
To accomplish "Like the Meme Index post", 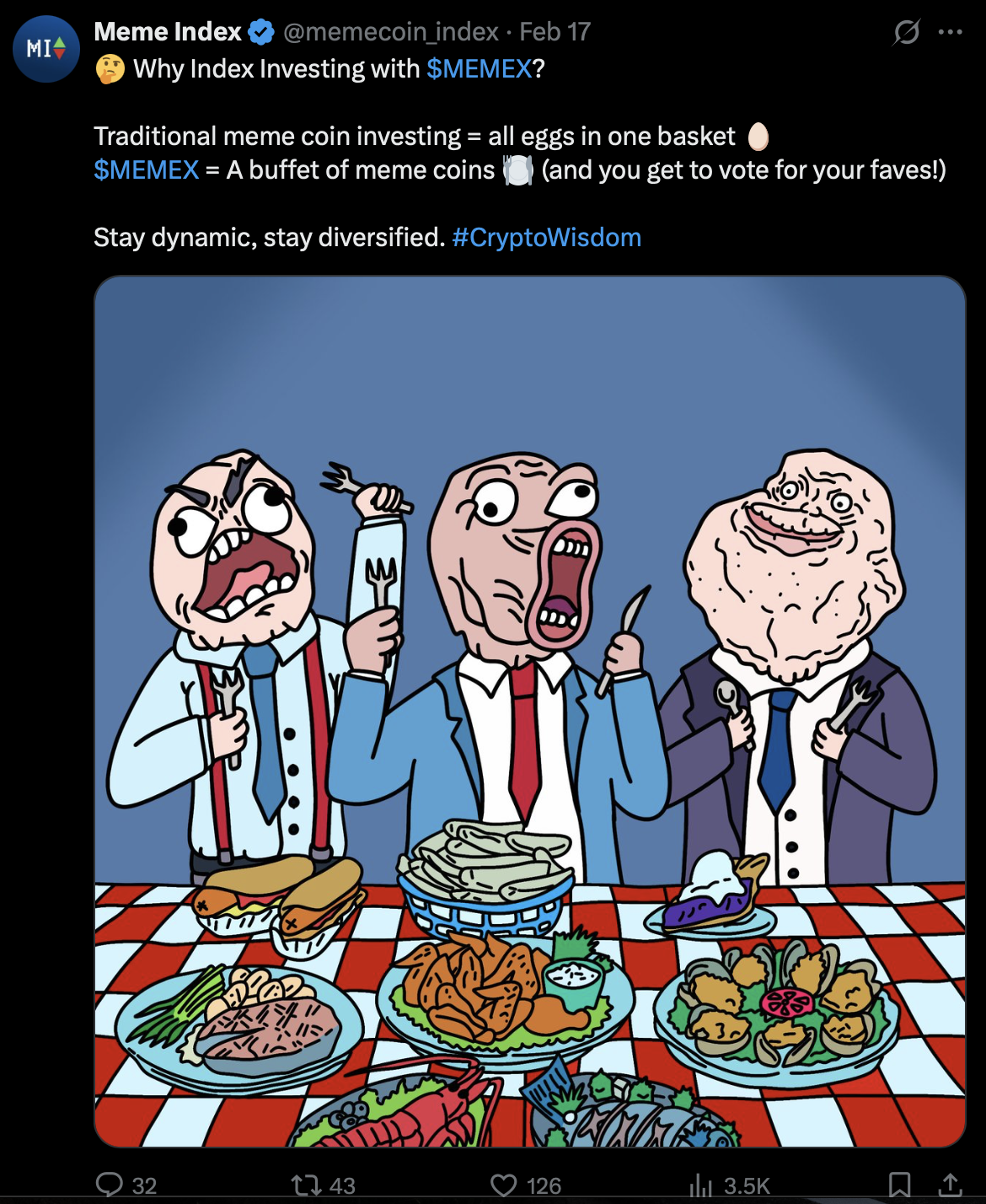I will (503, 1185).
